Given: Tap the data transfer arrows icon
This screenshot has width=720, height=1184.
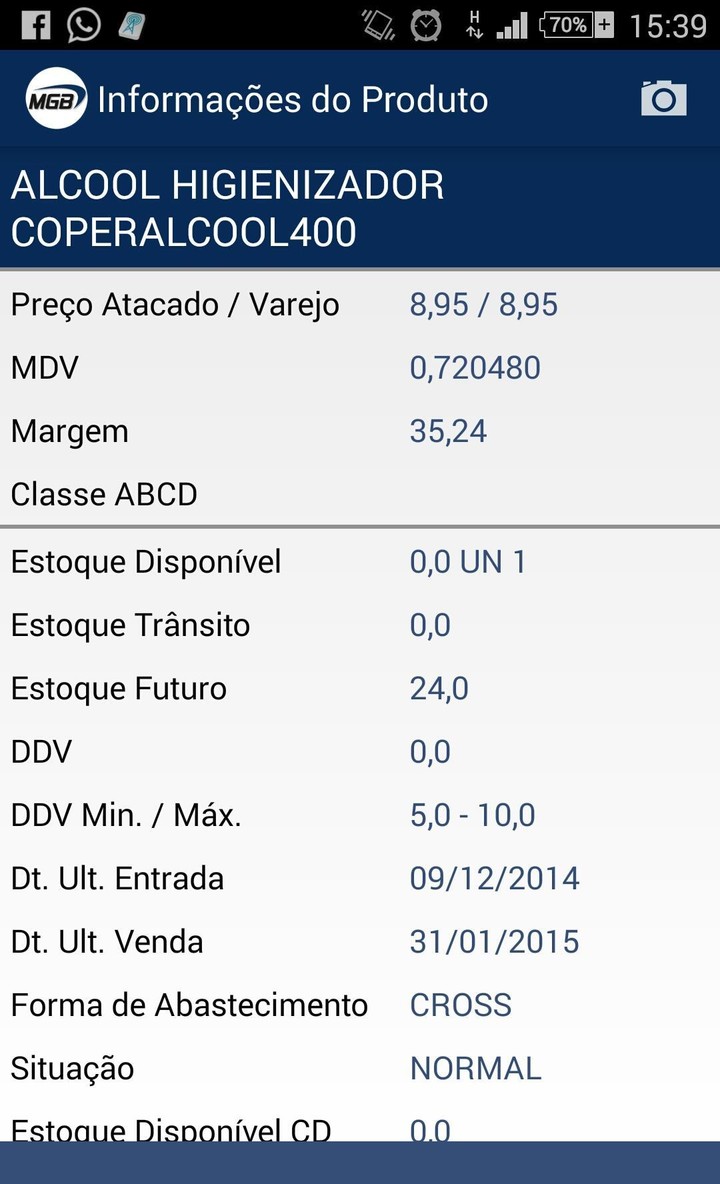Looking at the screenshot, I should pos(473,24).
